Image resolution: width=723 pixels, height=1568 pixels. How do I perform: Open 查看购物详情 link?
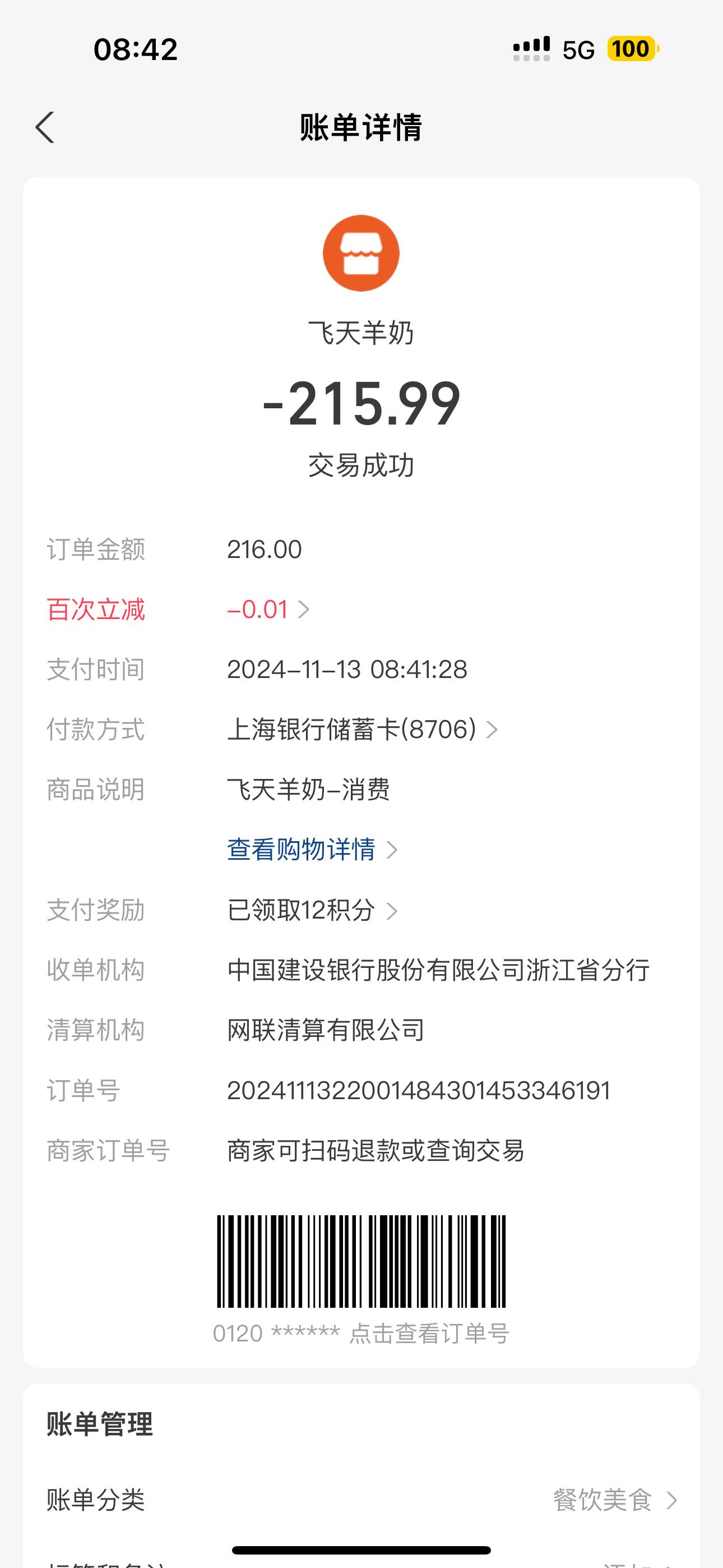click(x=312, y=850)
